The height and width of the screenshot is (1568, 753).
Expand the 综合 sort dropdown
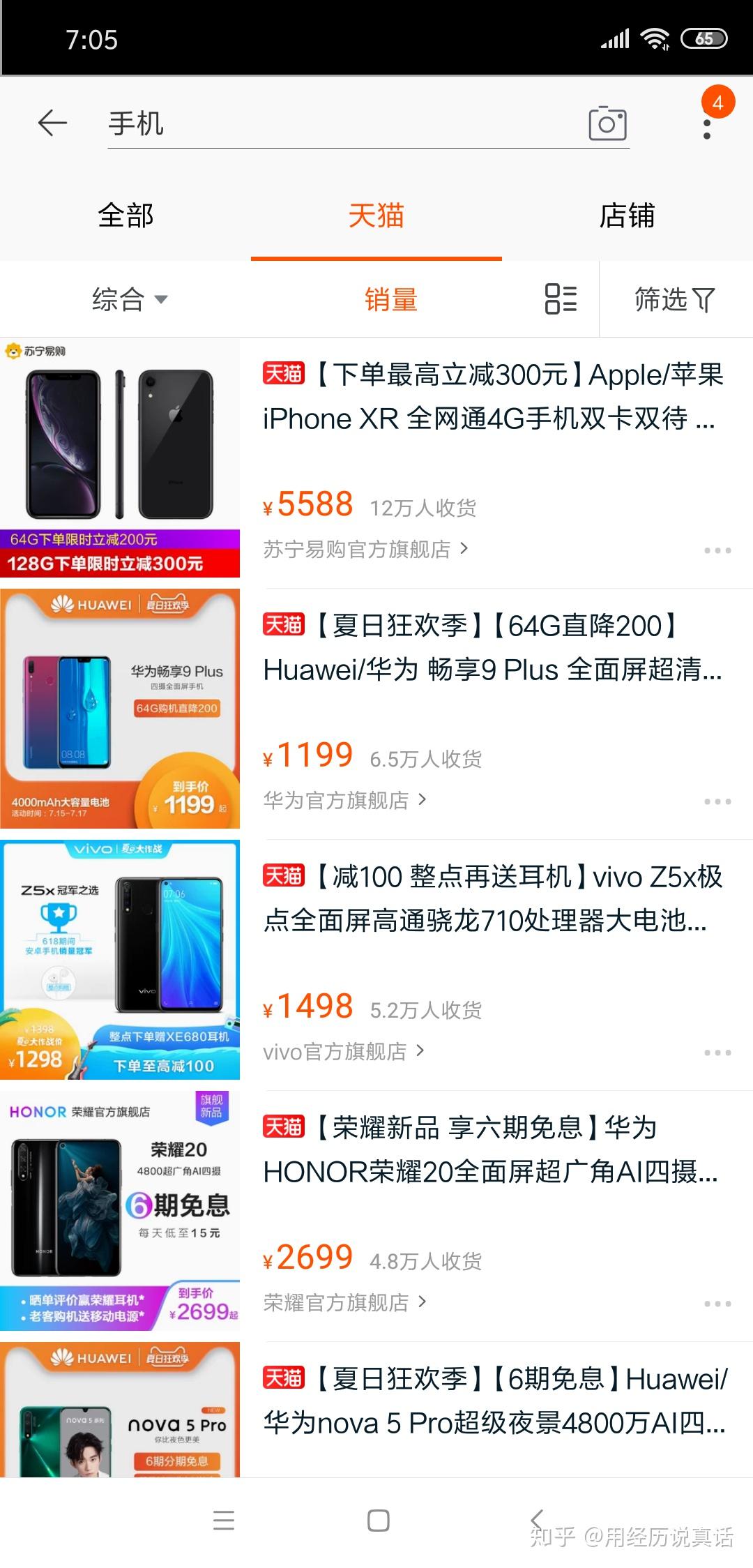point(130,300)
